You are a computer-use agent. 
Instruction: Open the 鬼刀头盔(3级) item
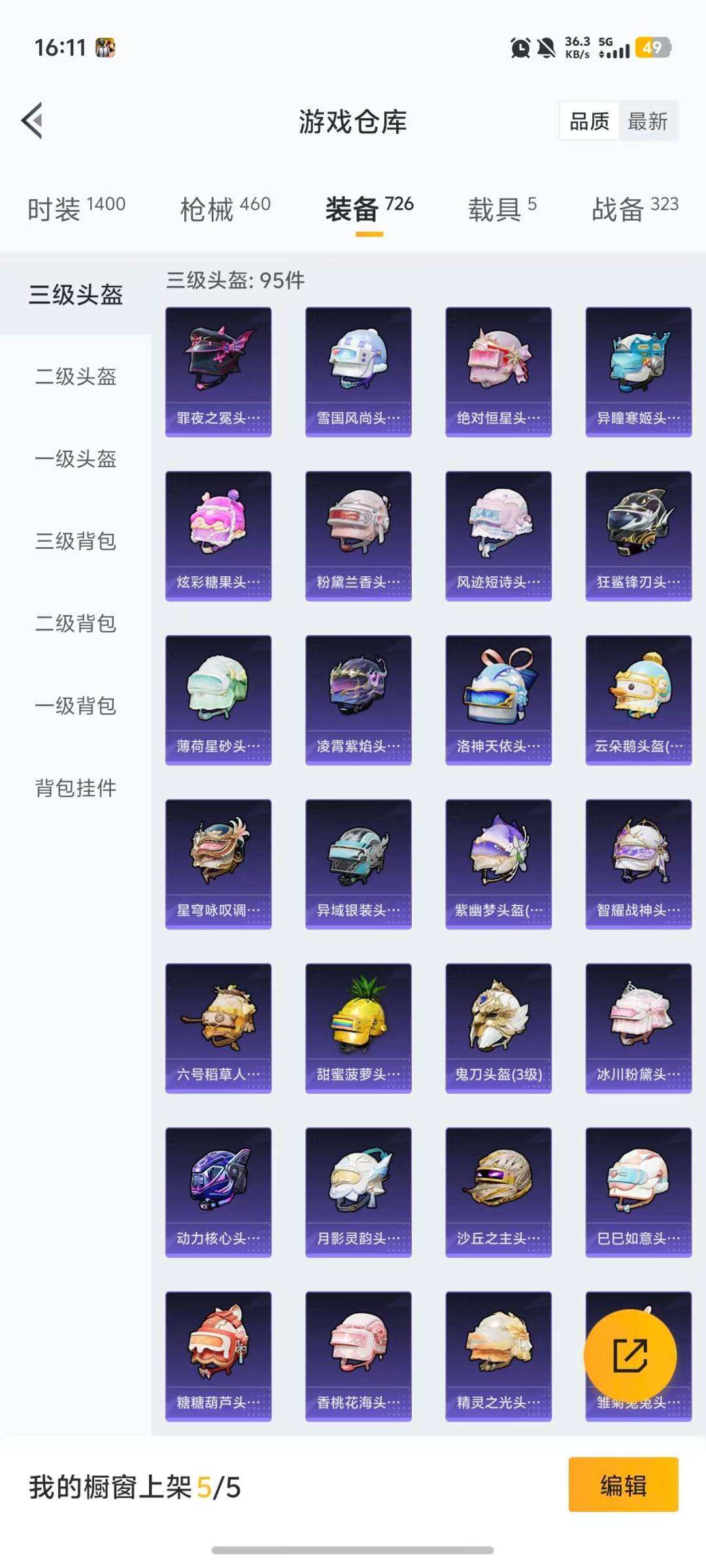pyautogui.click(x=498, y=1027)
